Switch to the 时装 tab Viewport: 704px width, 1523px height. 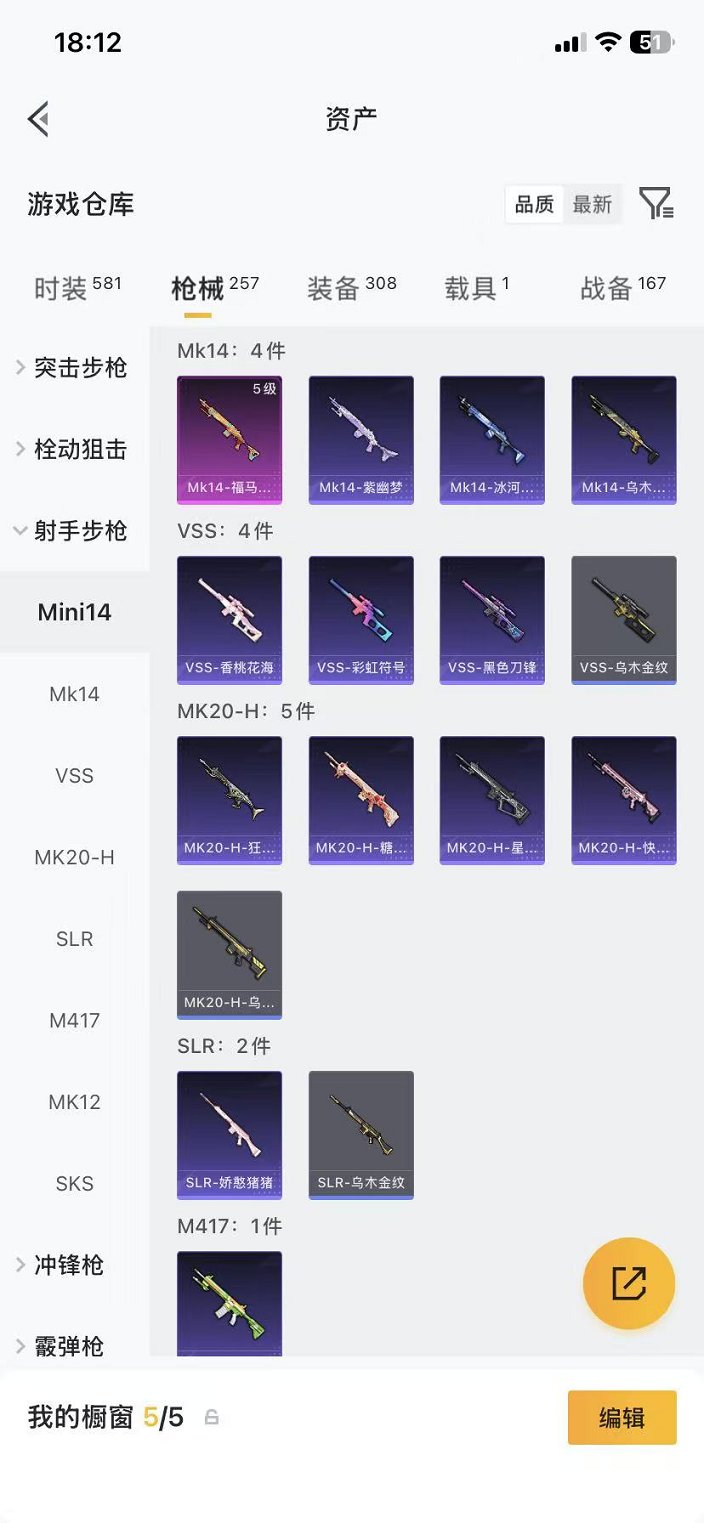77,288
